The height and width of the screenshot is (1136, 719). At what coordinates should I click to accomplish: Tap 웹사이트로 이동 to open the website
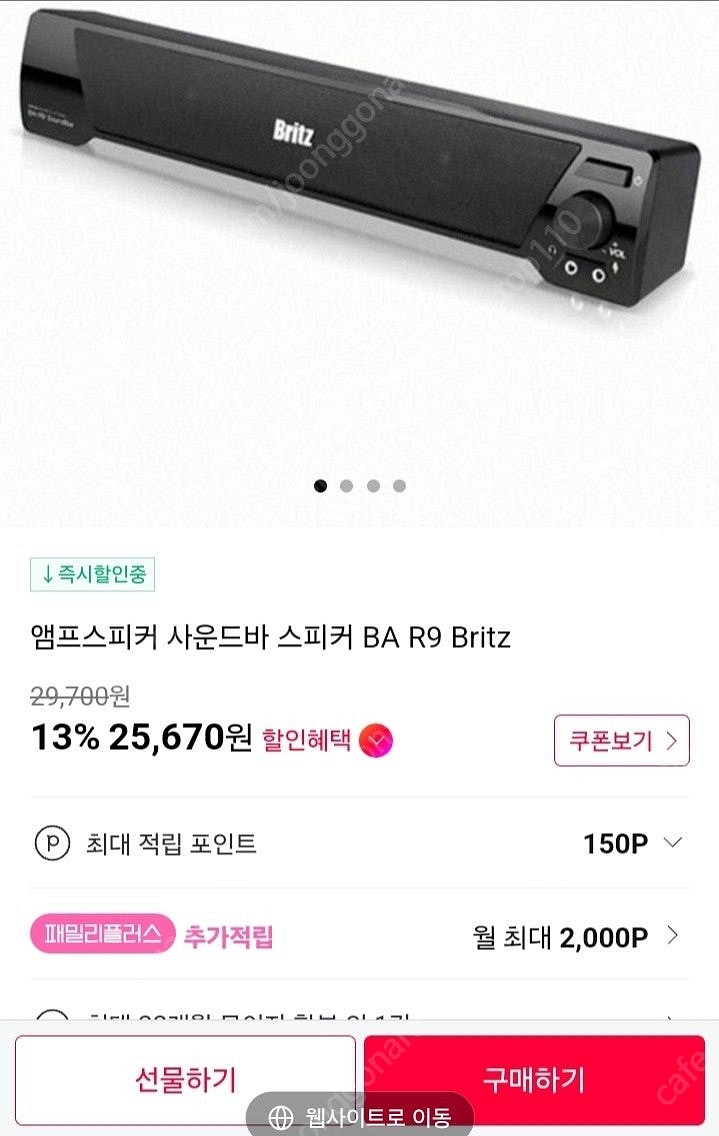[x=360, y=1116]
